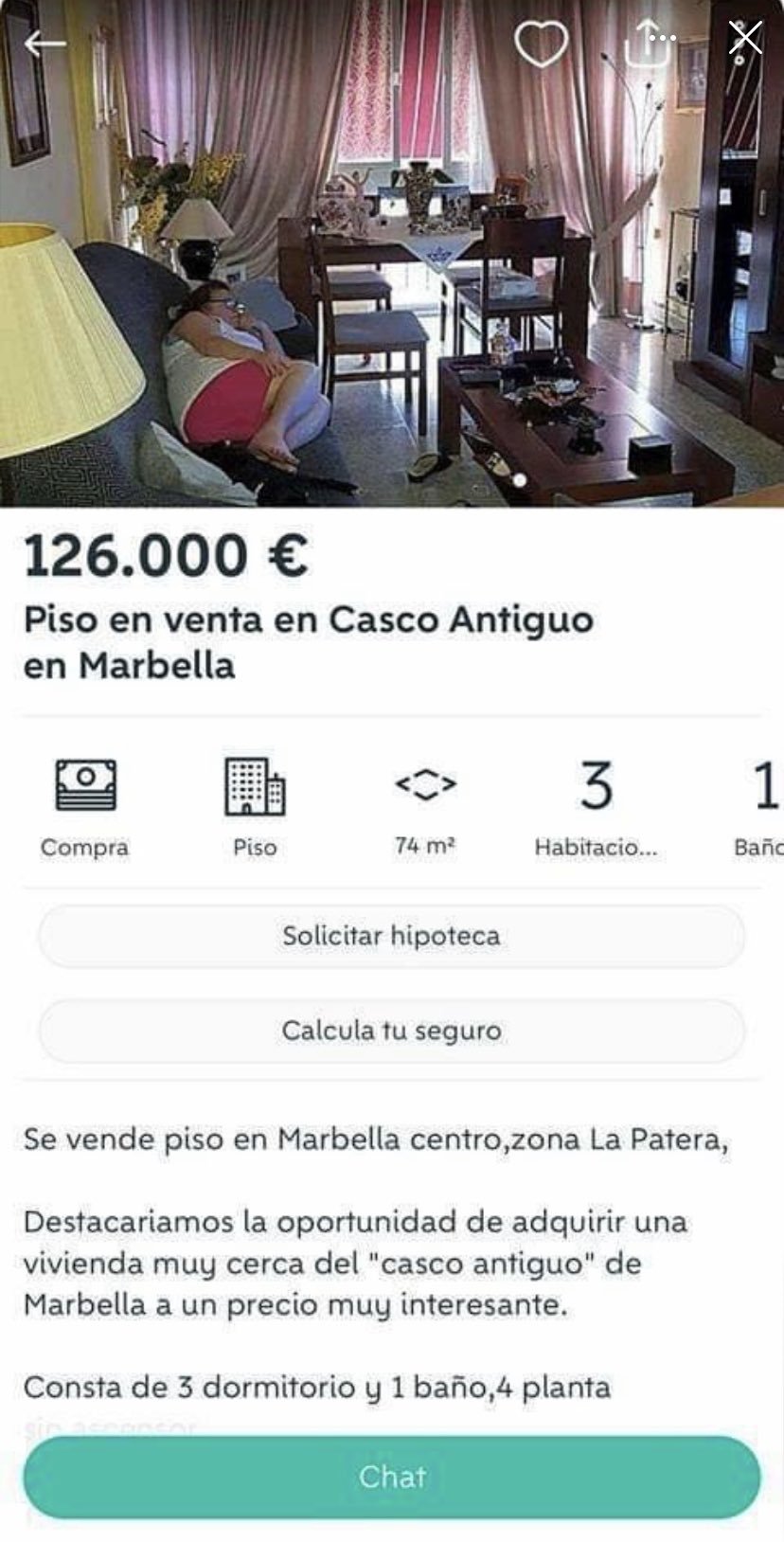Select Calcula tu seguro

[391, 1031]
